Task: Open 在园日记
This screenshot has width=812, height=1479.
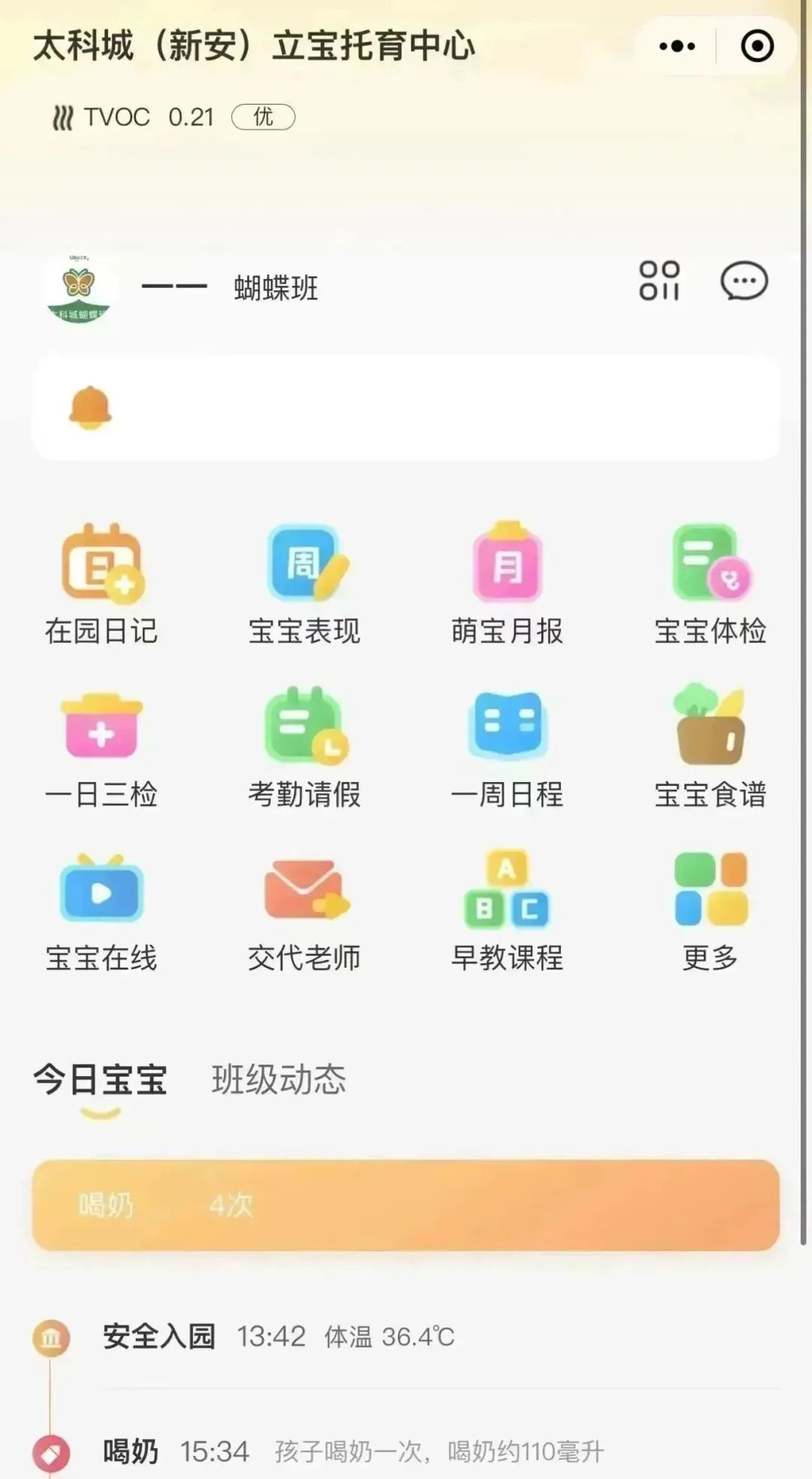Action: click(x=101, y=583)
